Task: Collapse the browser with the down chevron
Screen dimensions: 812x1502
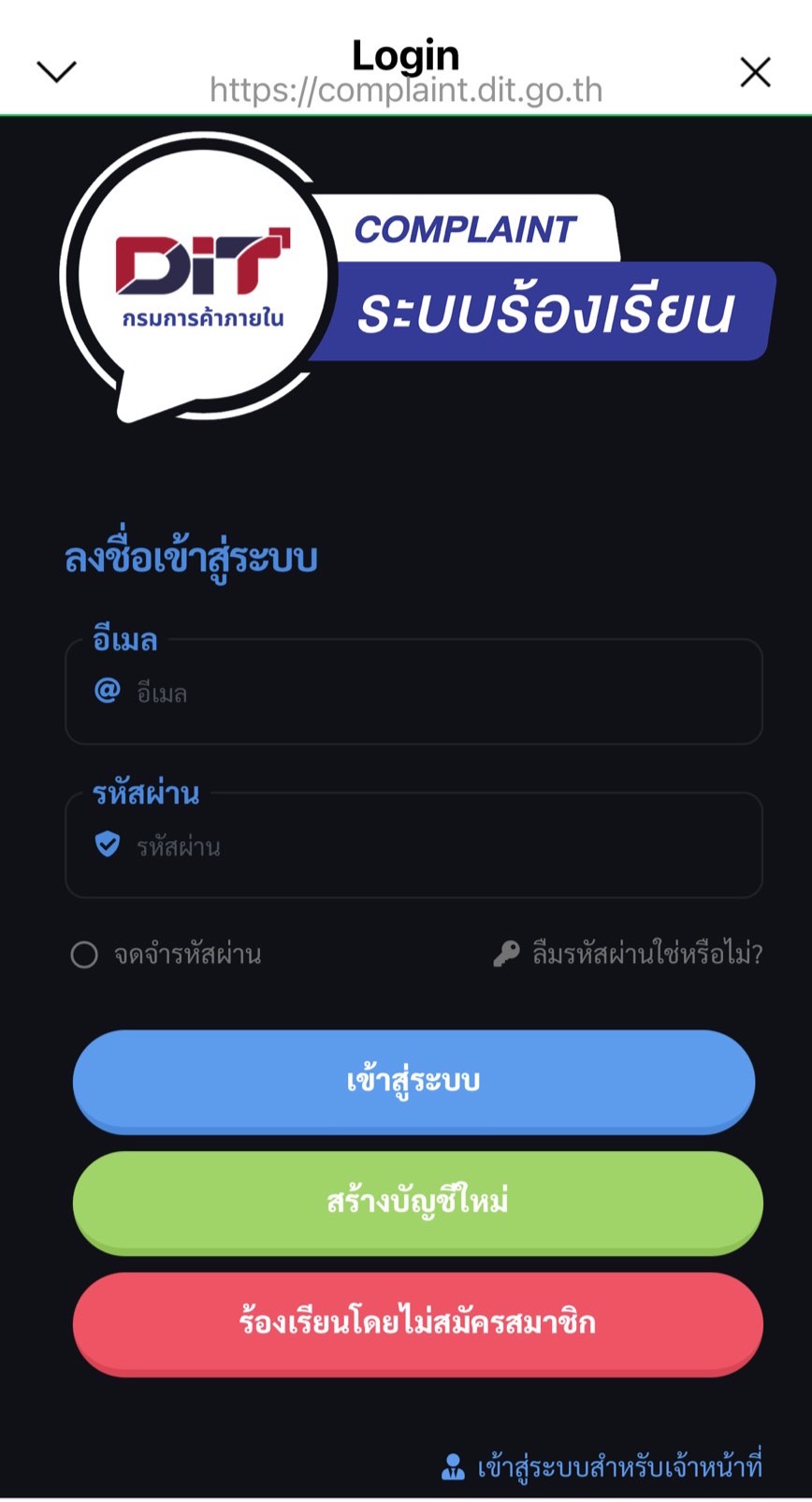Action: coord(56,69)
